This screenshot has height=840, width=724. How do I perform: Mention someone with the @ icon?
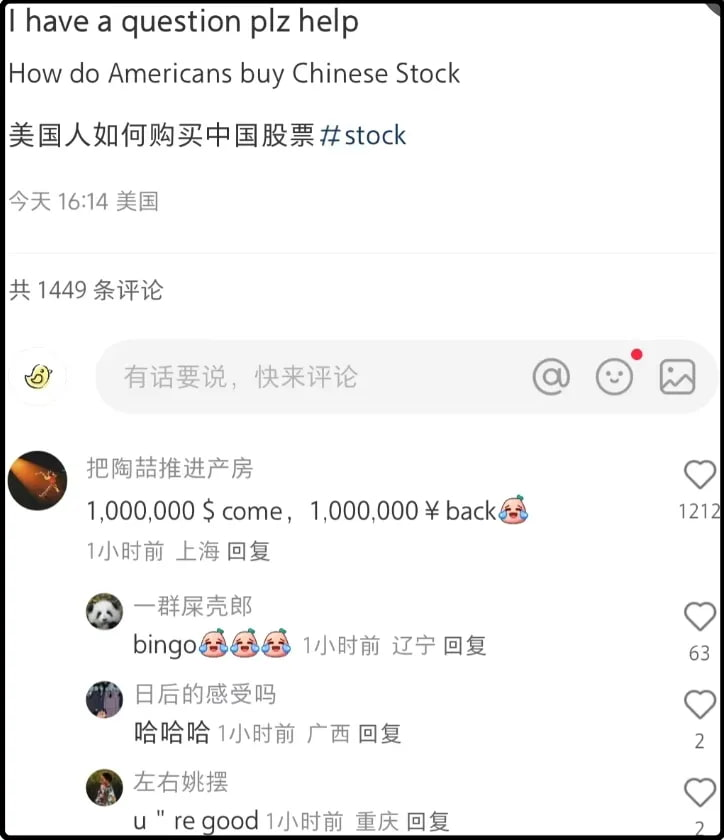pyautogui.click(x=551, y=377)
